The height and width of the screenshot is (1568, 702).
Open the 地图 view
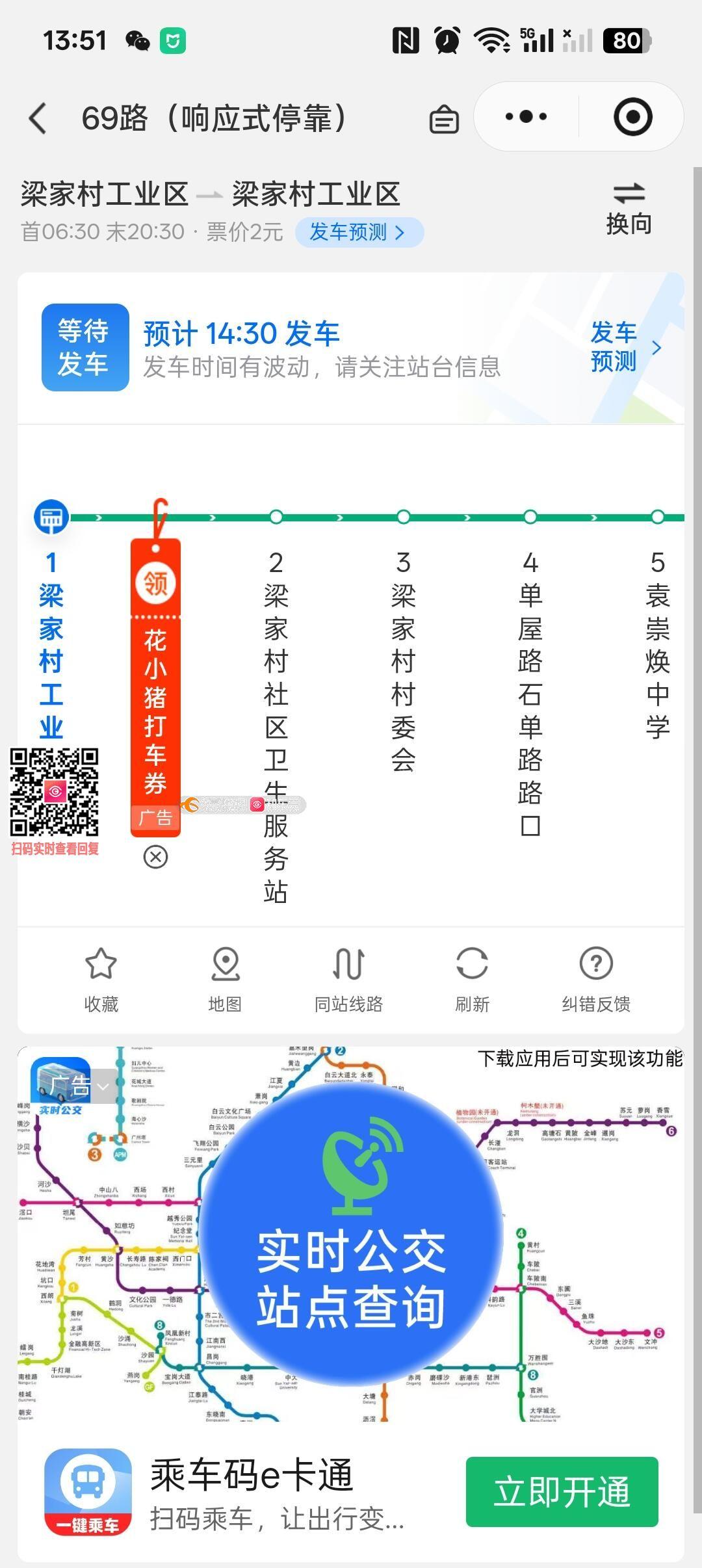[225, 979]
